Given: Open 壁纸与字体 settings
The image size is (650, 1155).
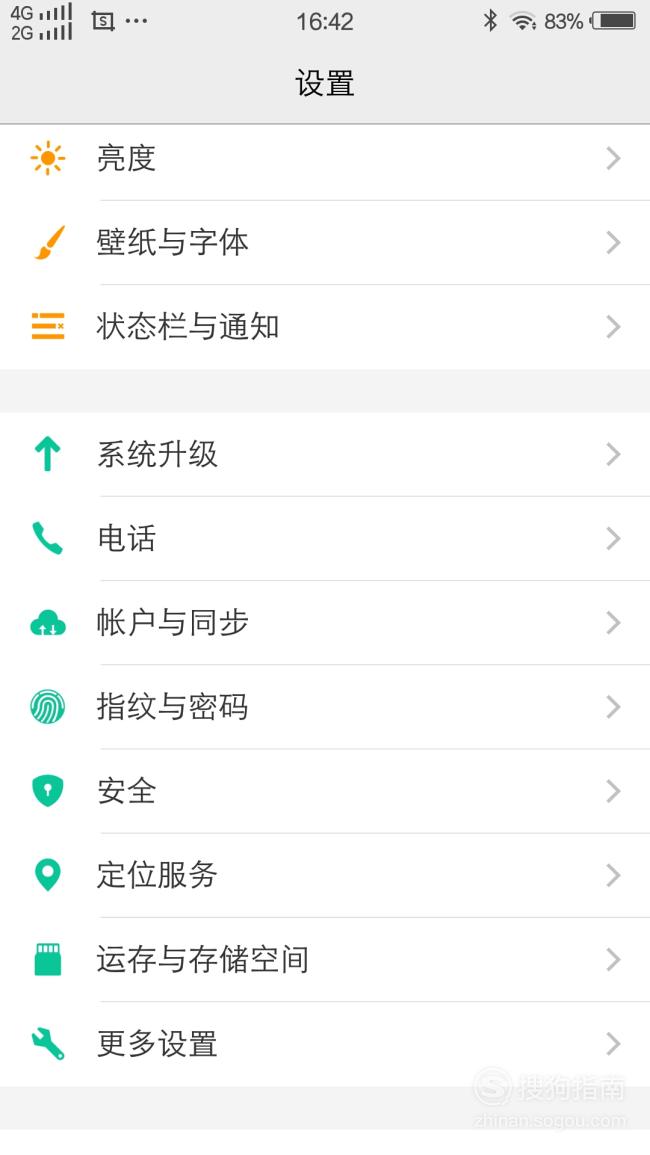Looking at the screenshot, I should 325,242.
